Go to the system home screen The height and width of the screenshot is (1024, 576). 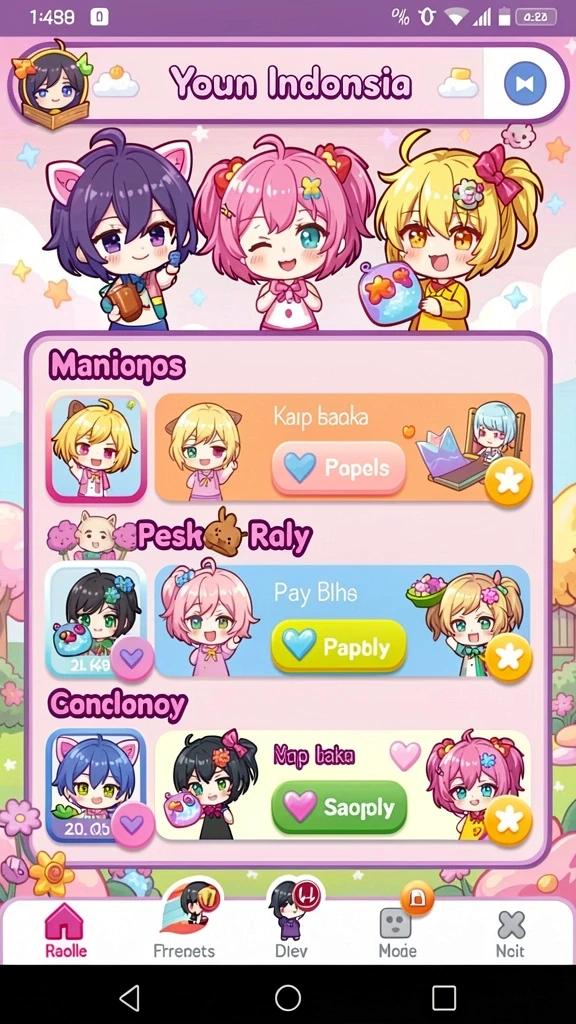tap(288, 998)
